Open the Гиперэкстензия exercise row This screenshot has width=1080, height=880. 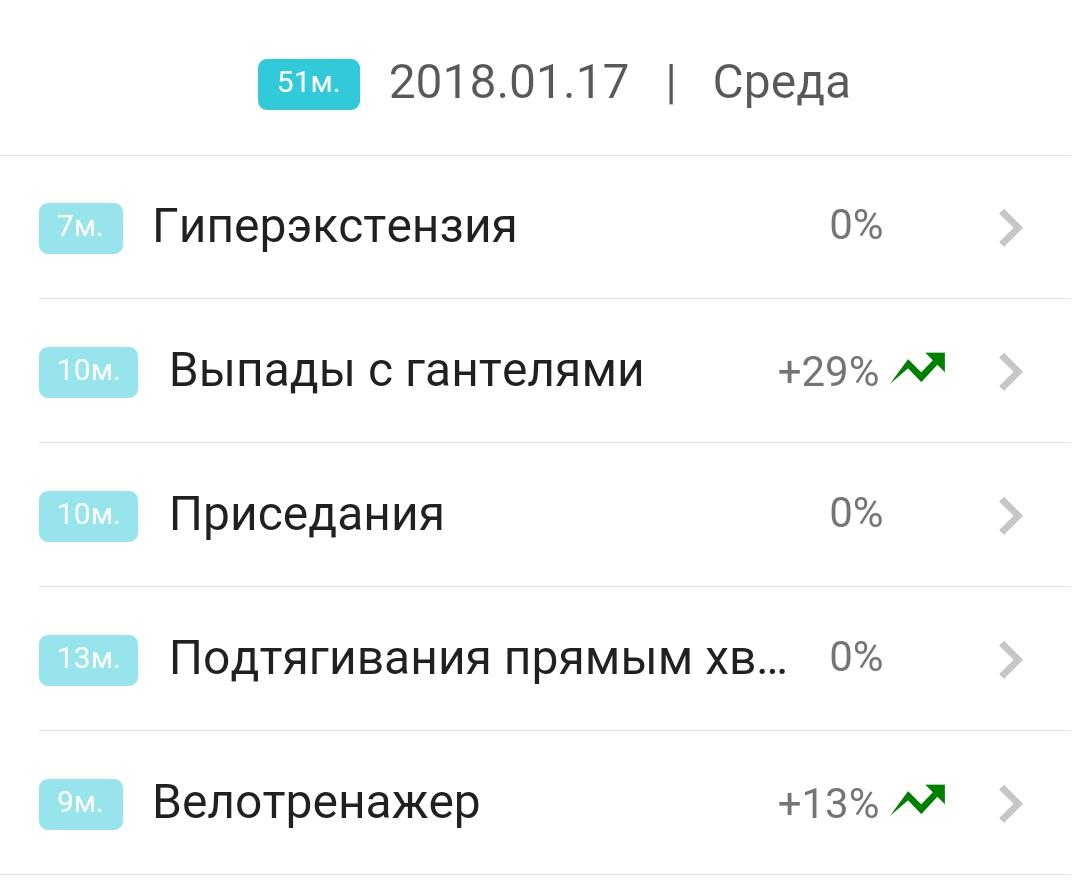pos(334,227)
